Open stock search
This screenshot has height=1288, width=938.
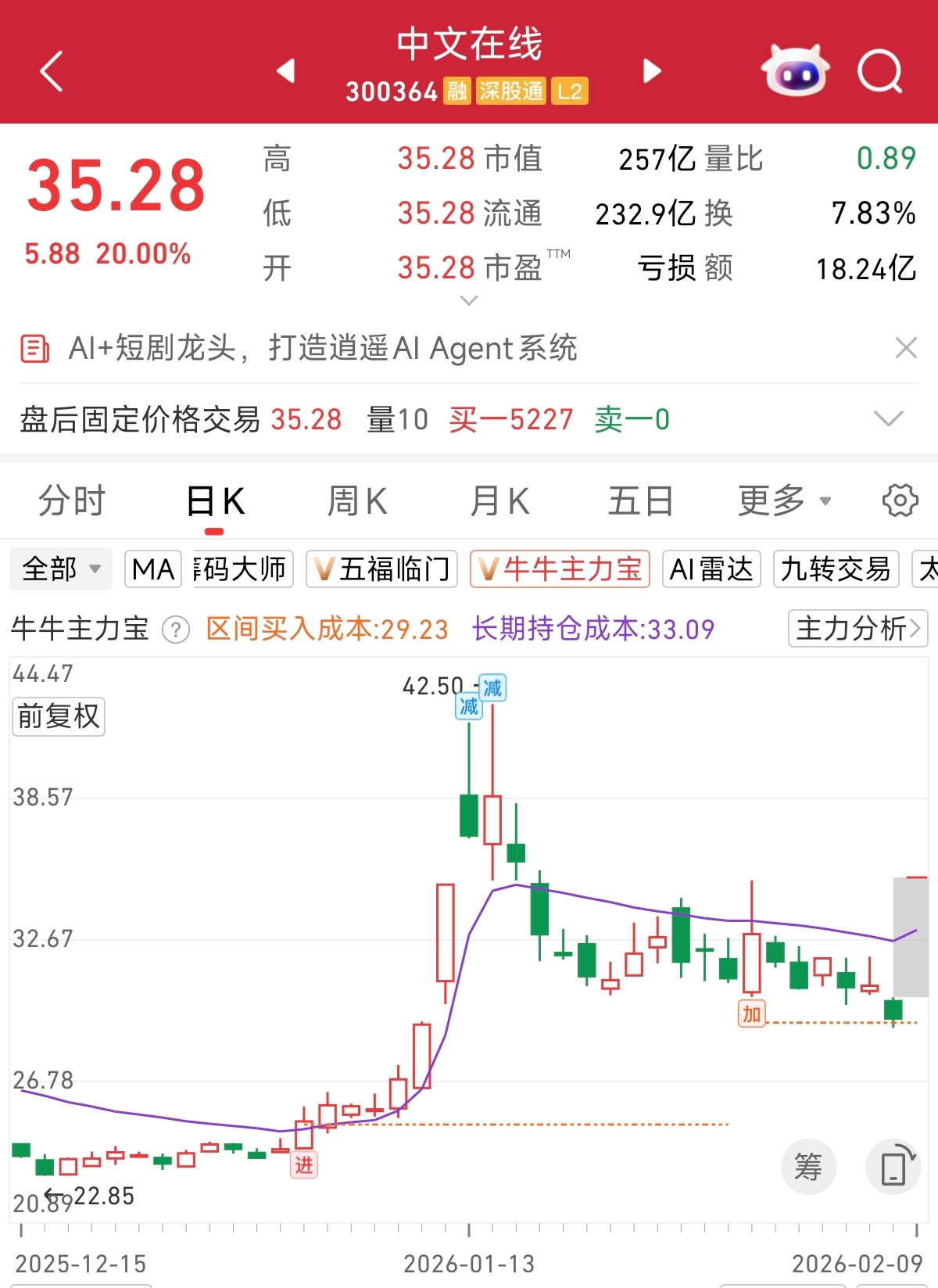(x=880, y=72)
